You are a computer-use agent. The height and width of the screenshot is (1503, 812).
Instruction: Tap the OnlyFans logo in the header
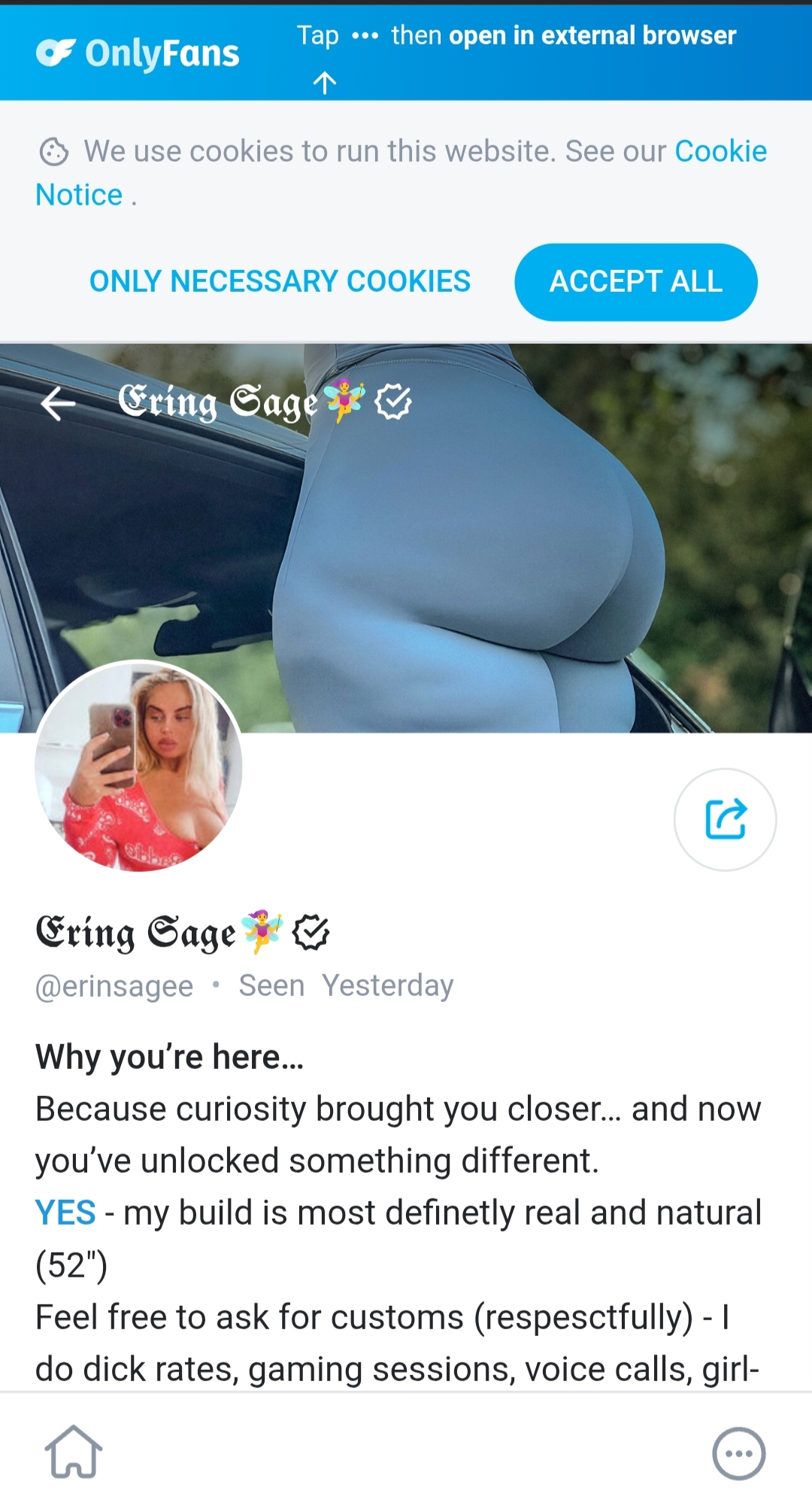point(138,53)
